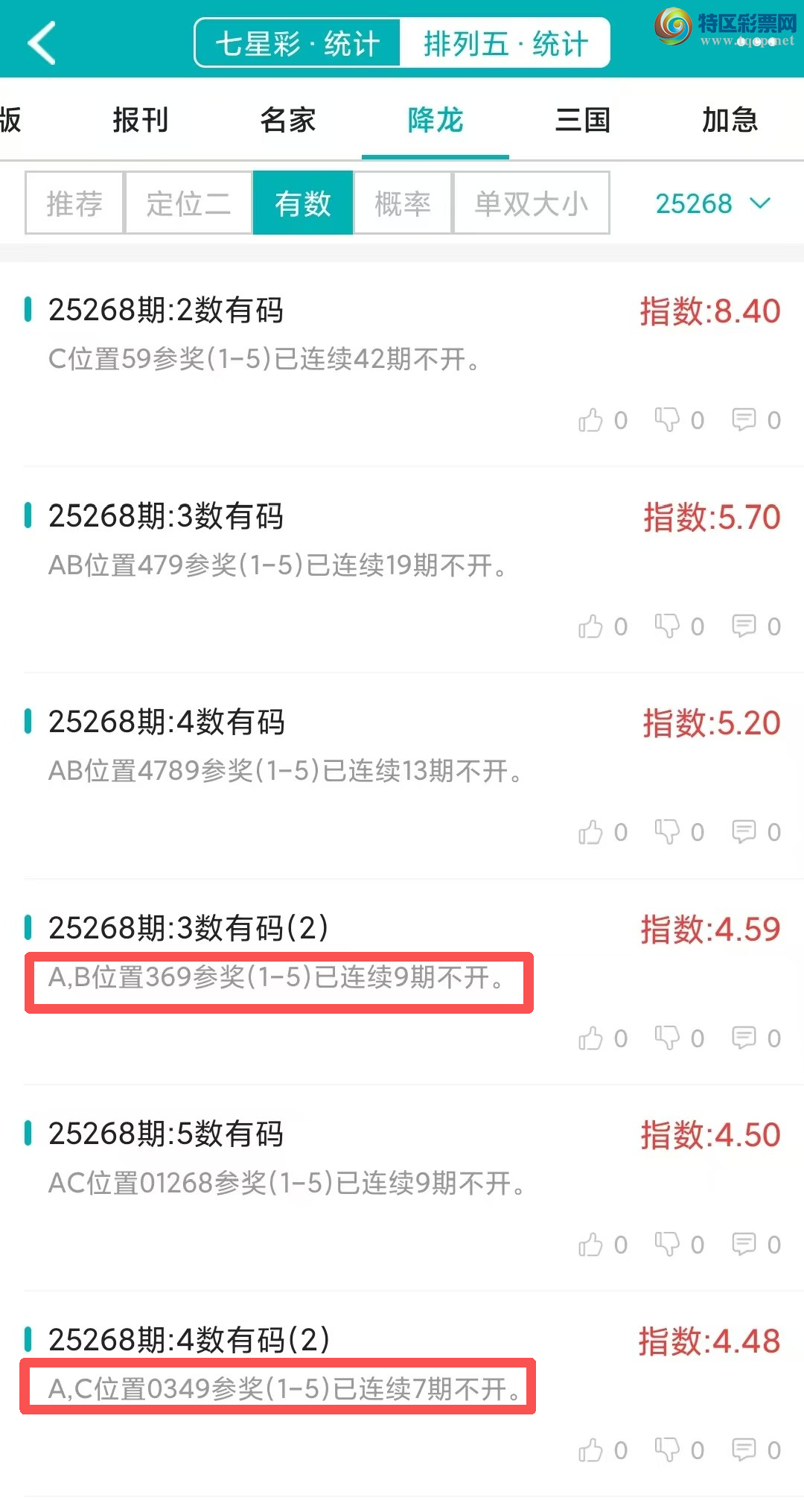The height and width of the screenshot is (1512, 804).
Task: Choose the 单双大小 filter
Action: pyautogui.click(x=532, y=203)
